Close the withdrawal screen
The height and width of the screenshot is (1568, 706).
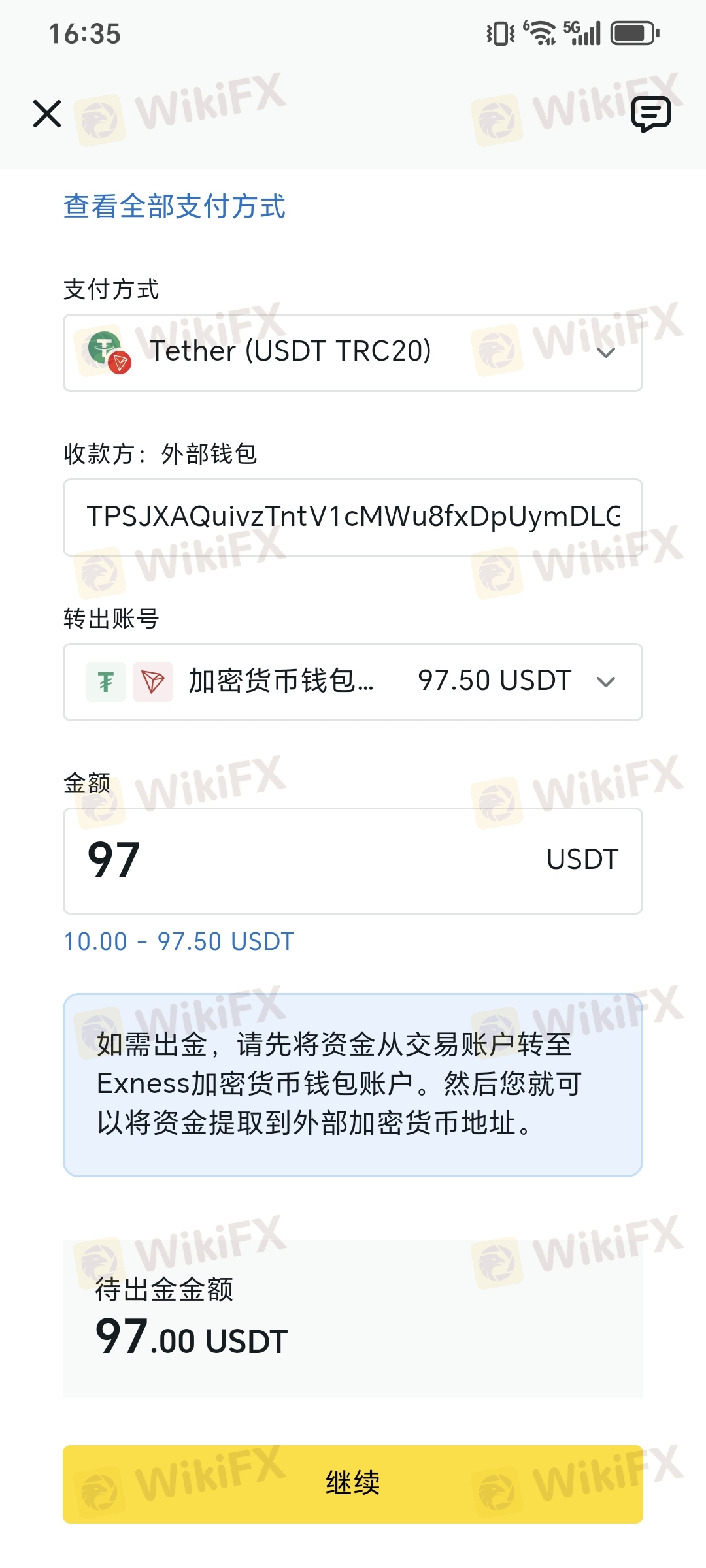pyautogui.click(x=47, y=114)
